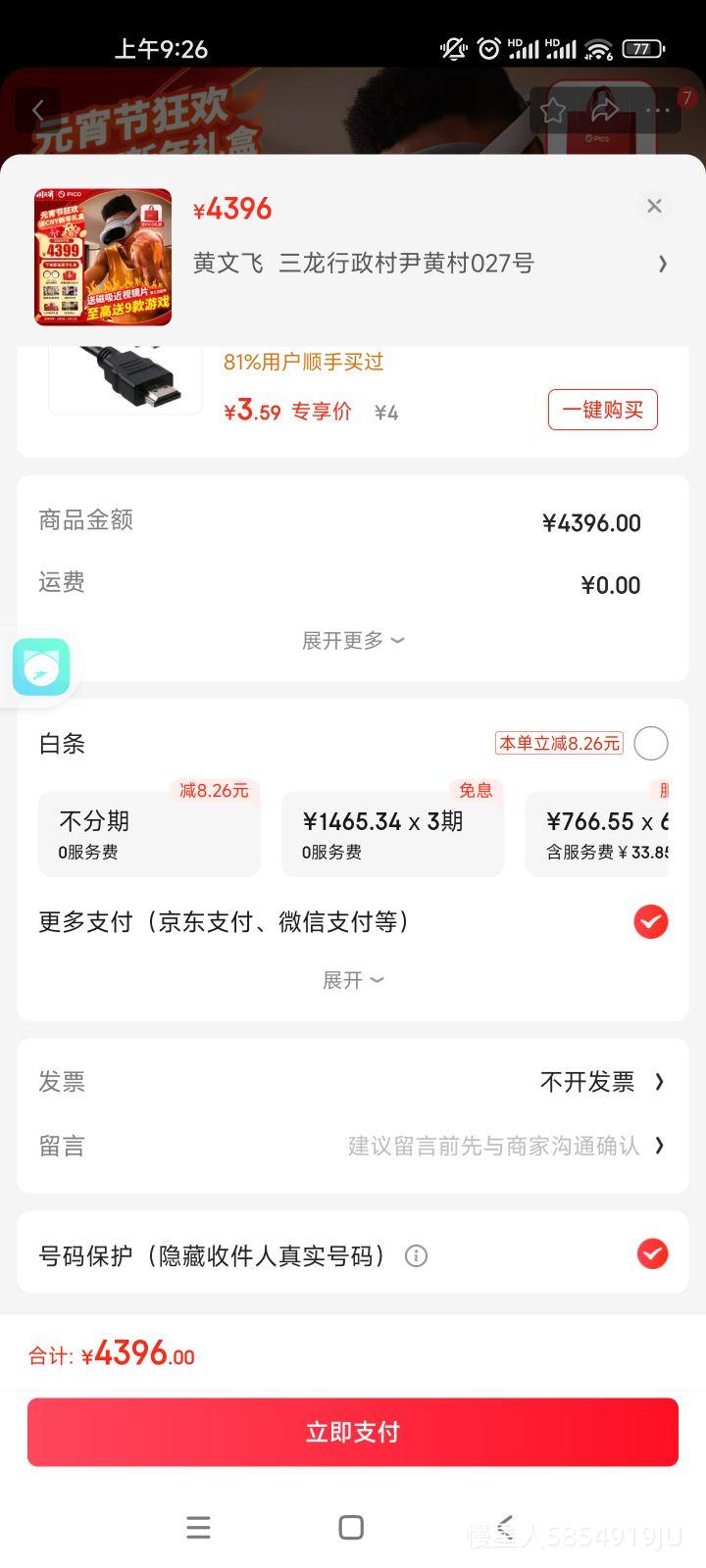This screenshot has width=706, height=1568.
Task: Open delivery address 三龙行政村尹黄村027号
Action: (431, 263)
